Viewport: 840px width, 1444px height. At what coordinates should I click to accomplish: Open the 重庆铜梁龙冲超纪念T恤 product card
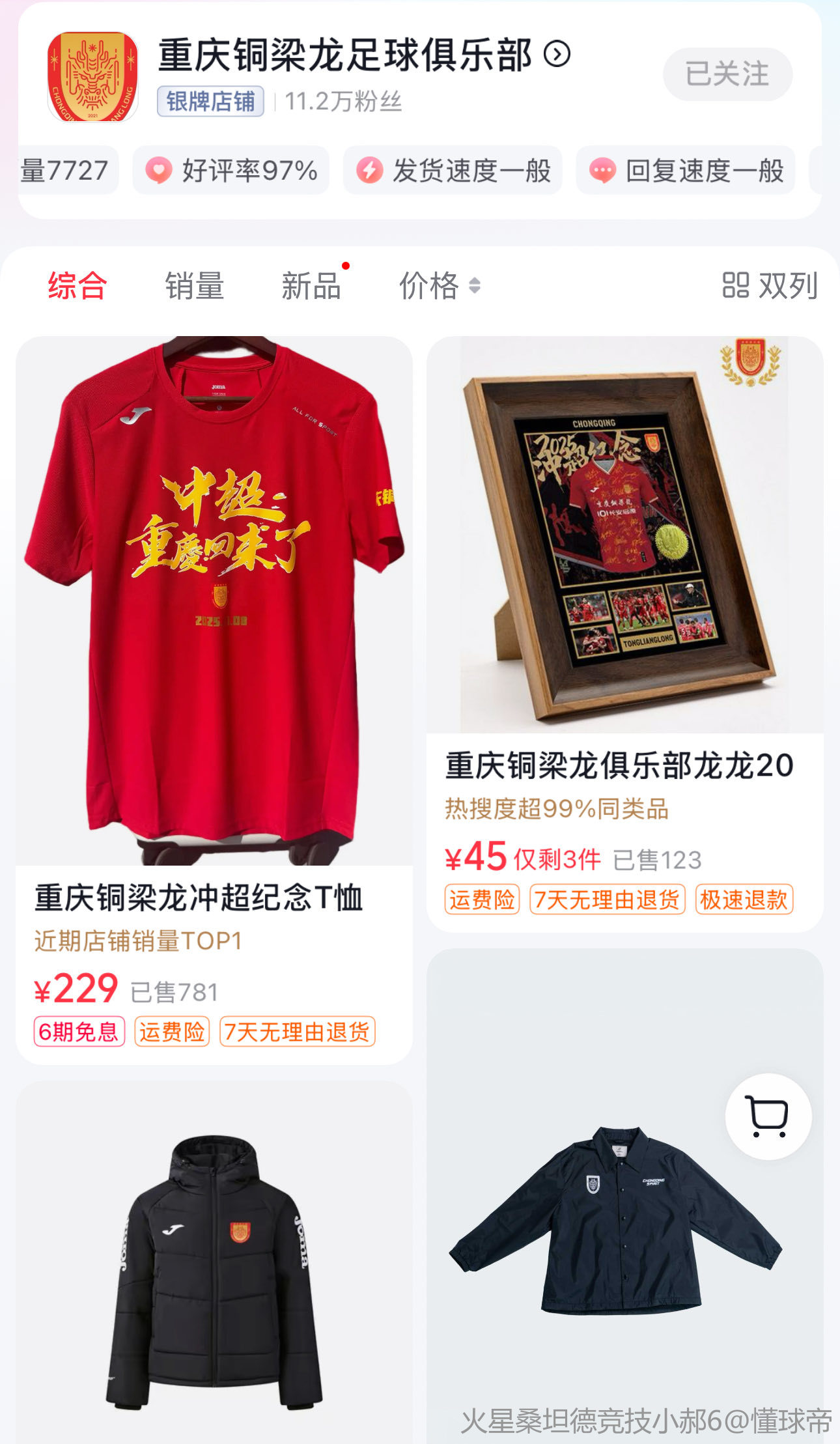pos(214,651)
